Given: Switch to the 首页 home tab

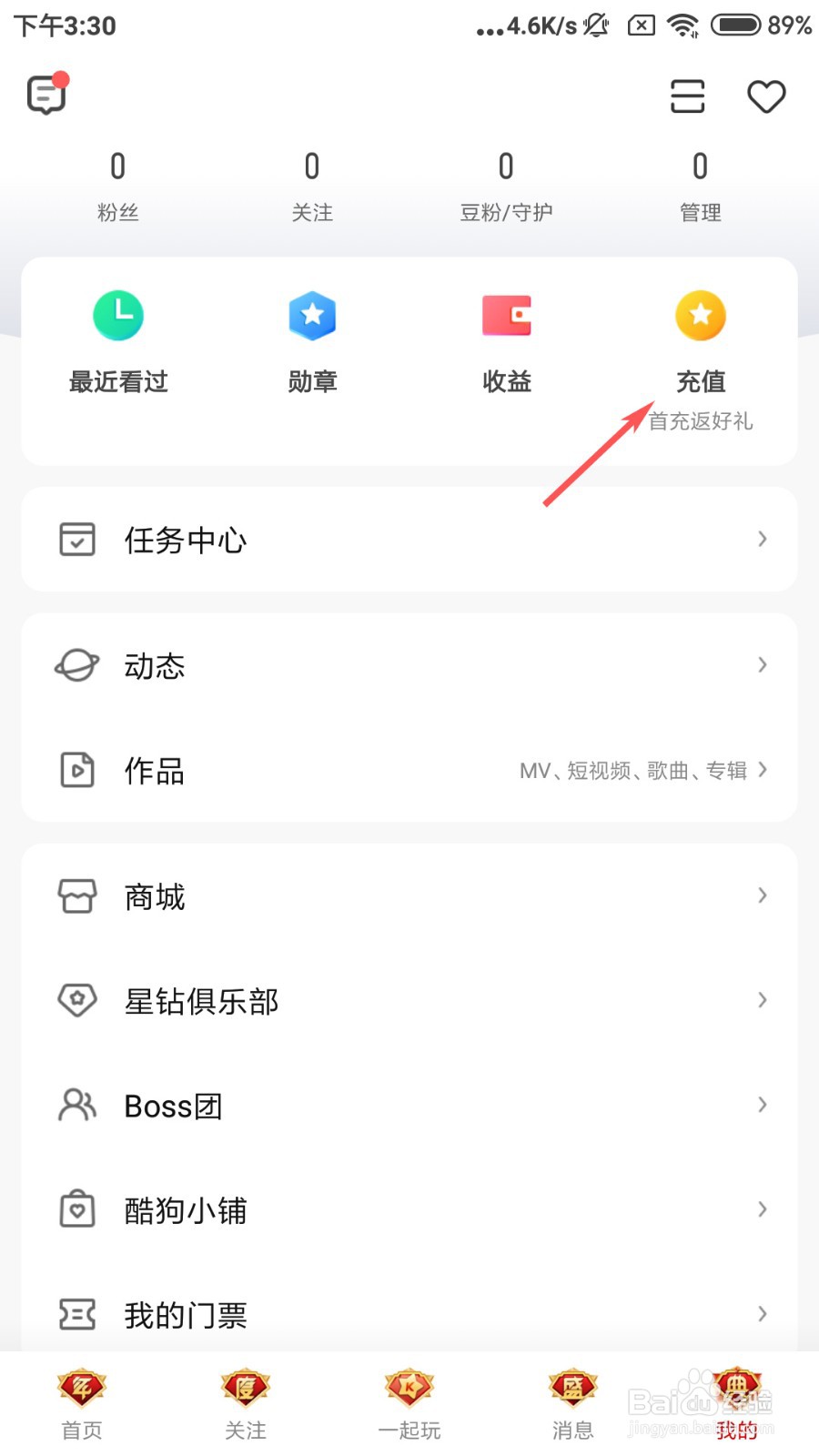Looking at the screenshot, I should click(82, 1404).
